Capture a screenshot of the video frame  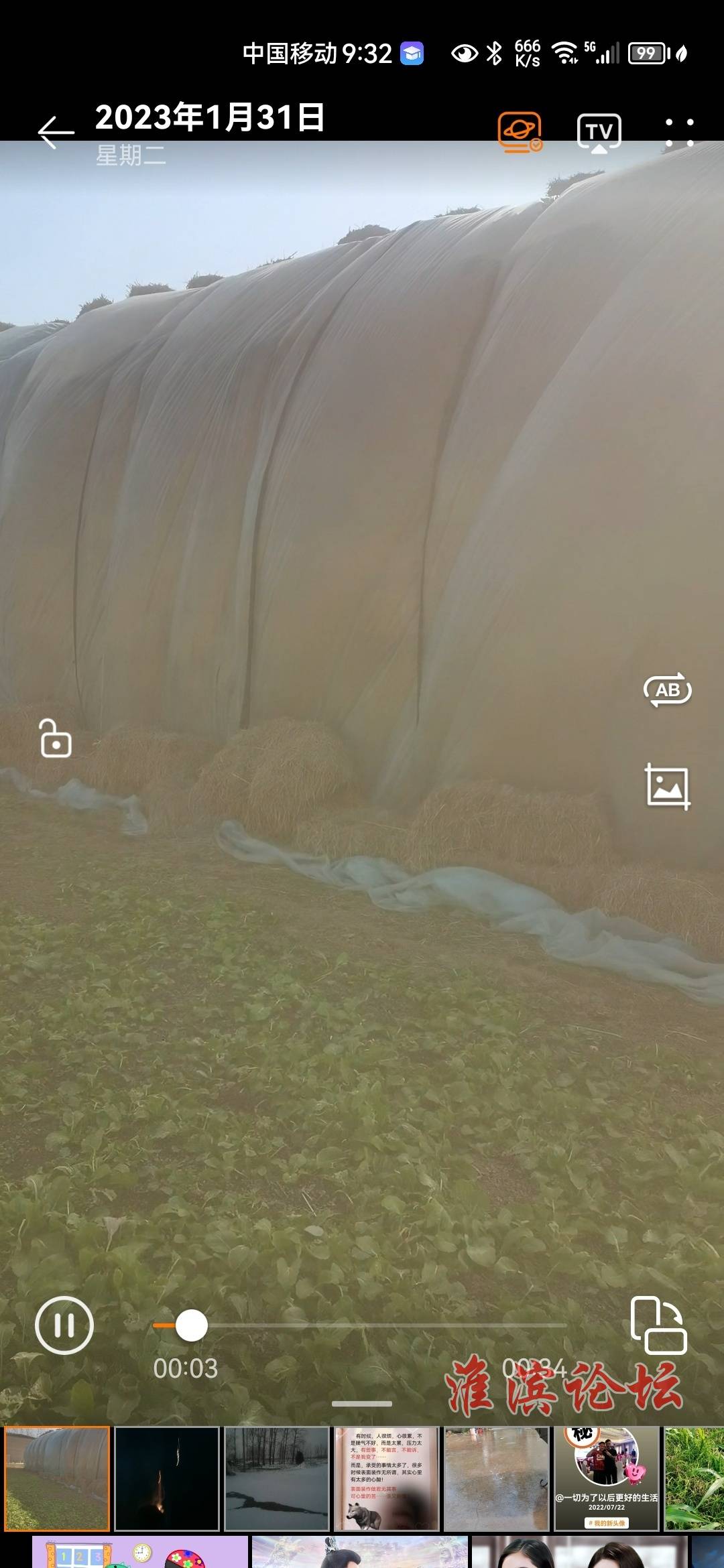667,787
